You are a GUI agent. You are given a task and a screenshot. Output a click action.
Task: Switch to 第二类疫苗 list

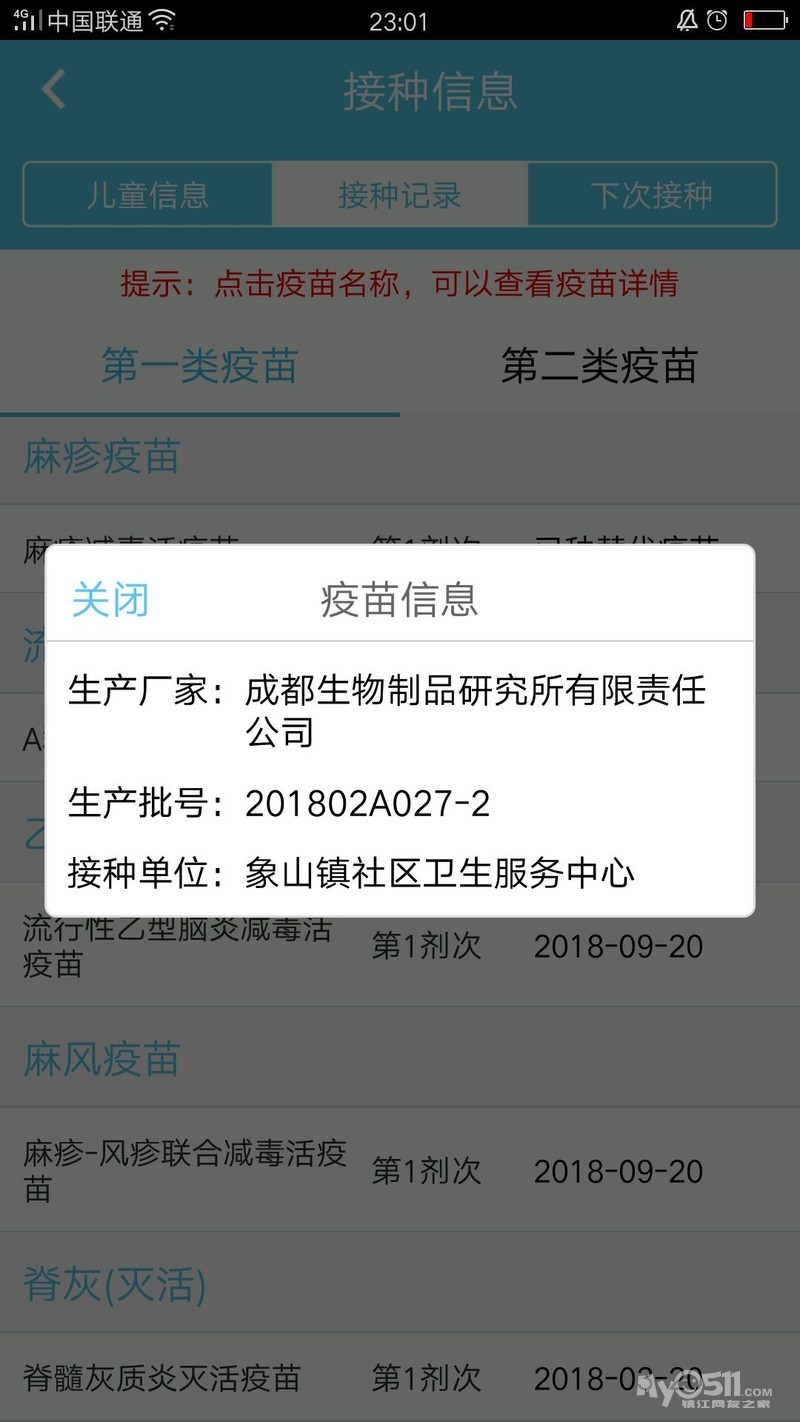click(x=599, y=366)
